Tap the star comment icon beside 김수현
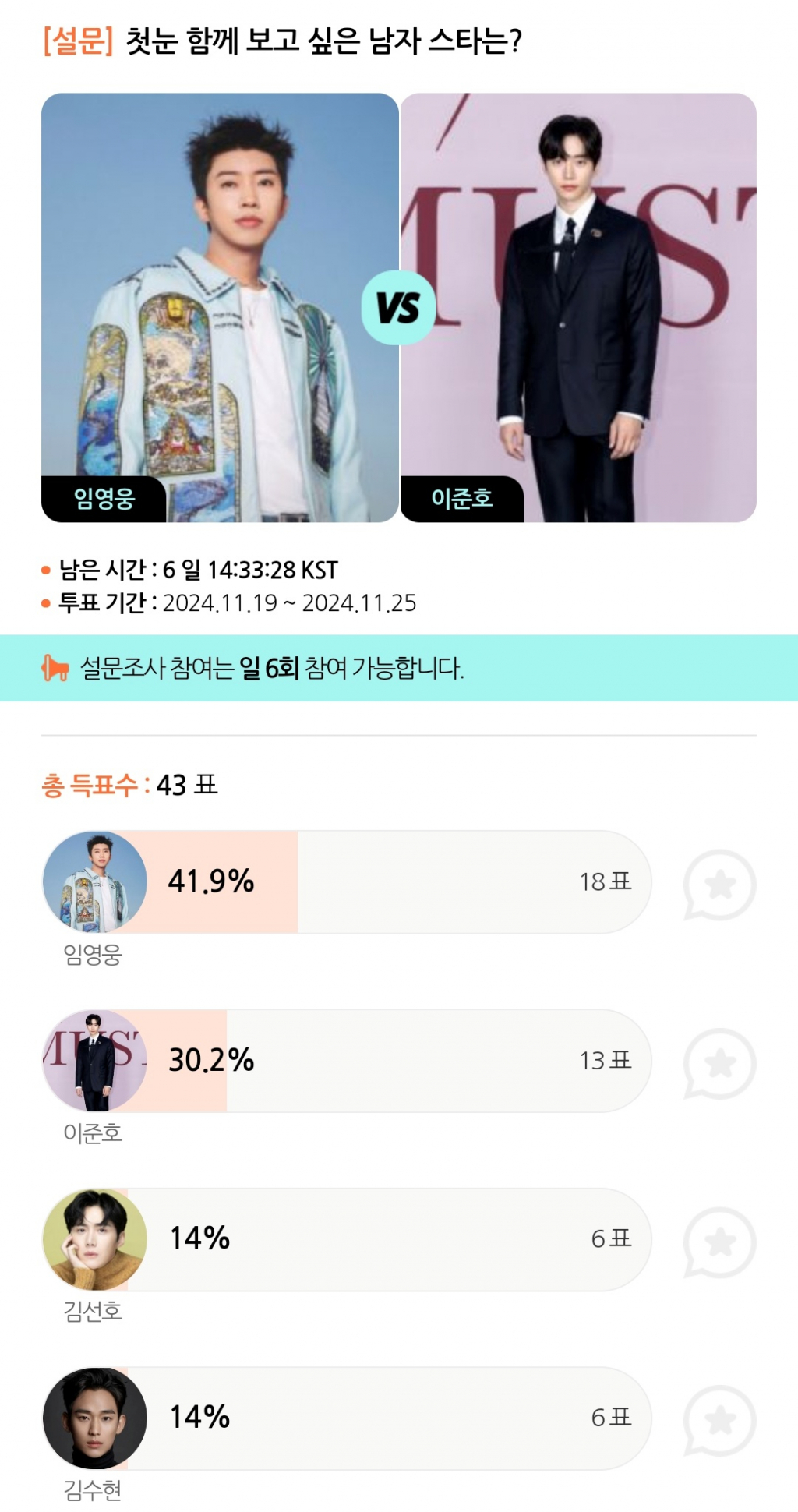798x1512 pixels. (x=719, y=1420)
